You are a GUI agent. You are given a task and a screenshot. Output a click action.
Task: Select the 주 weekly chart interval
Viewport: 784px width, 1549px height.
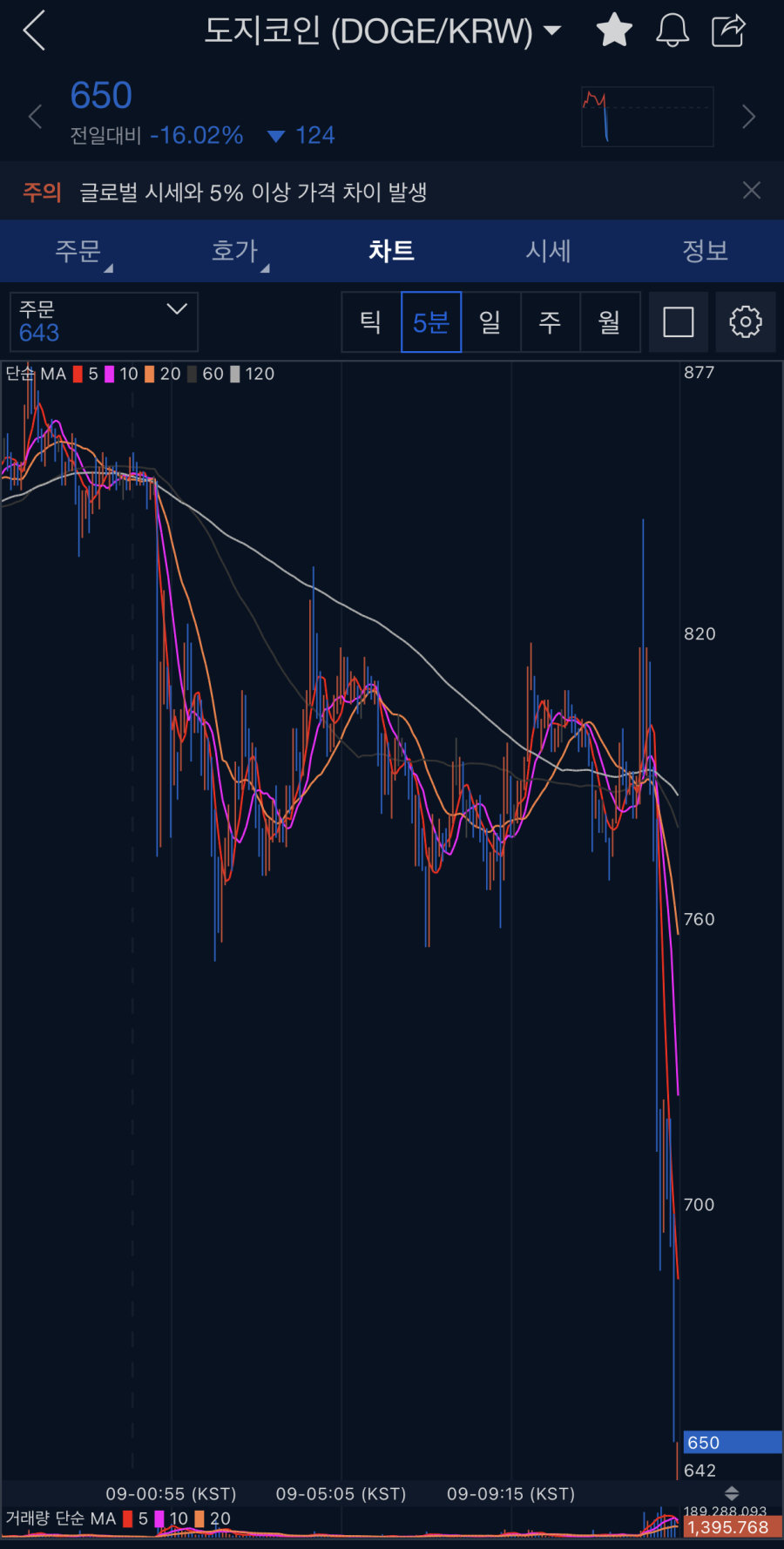pos(550,322)
